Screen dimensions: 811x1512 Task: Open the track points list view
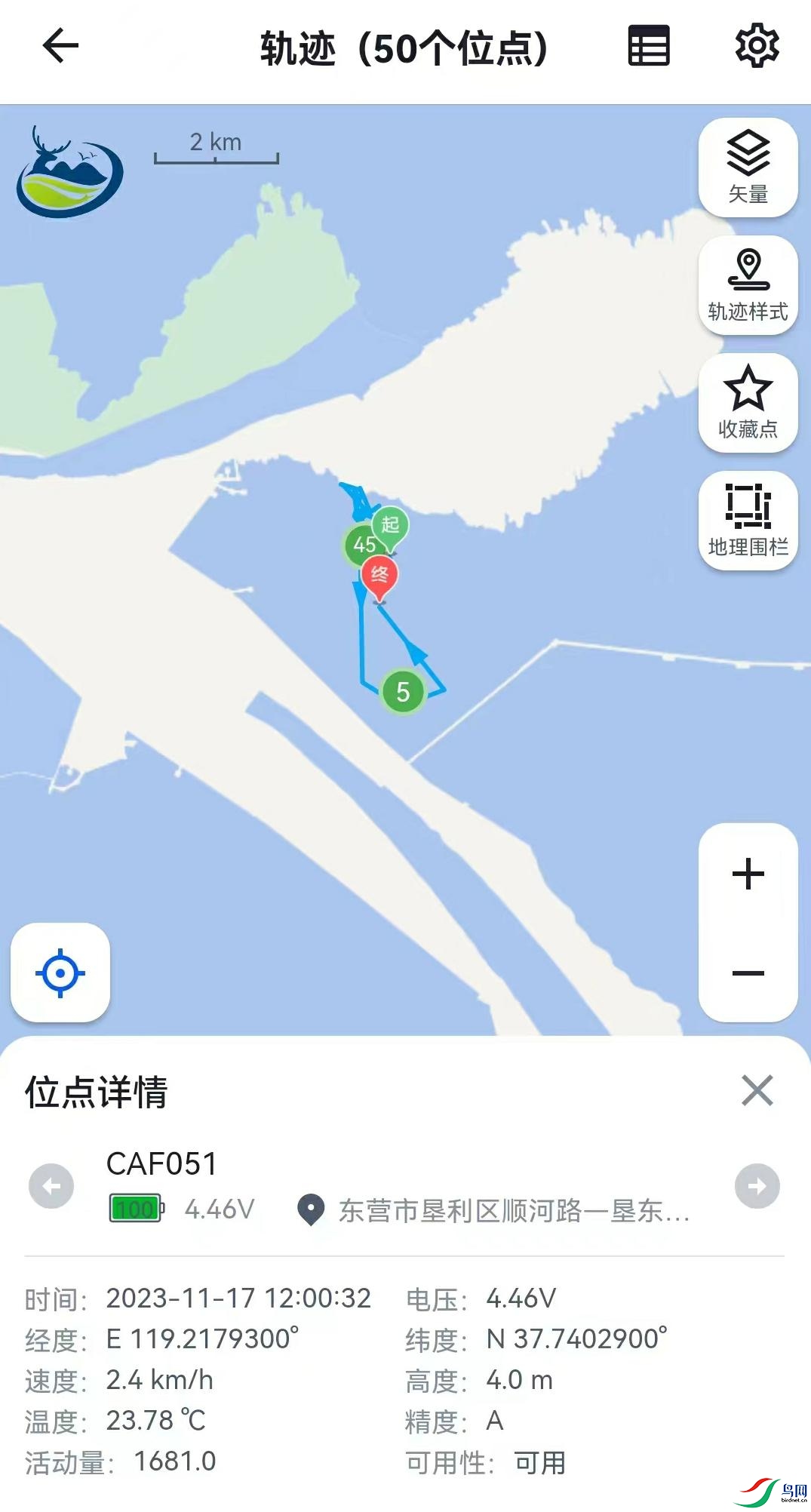tap(649, 46)
